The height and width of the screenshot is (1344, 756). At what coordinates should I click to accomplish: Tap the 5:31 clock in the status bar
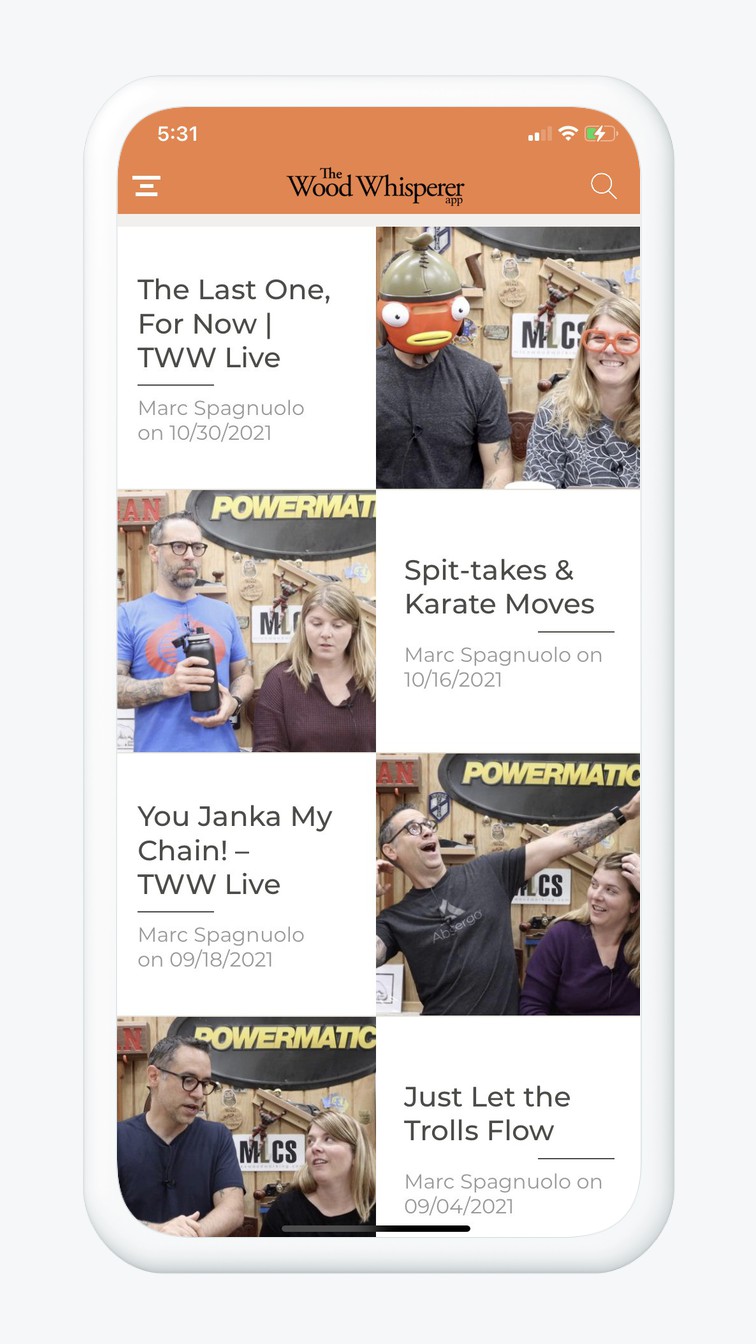[x=178, y=133]
